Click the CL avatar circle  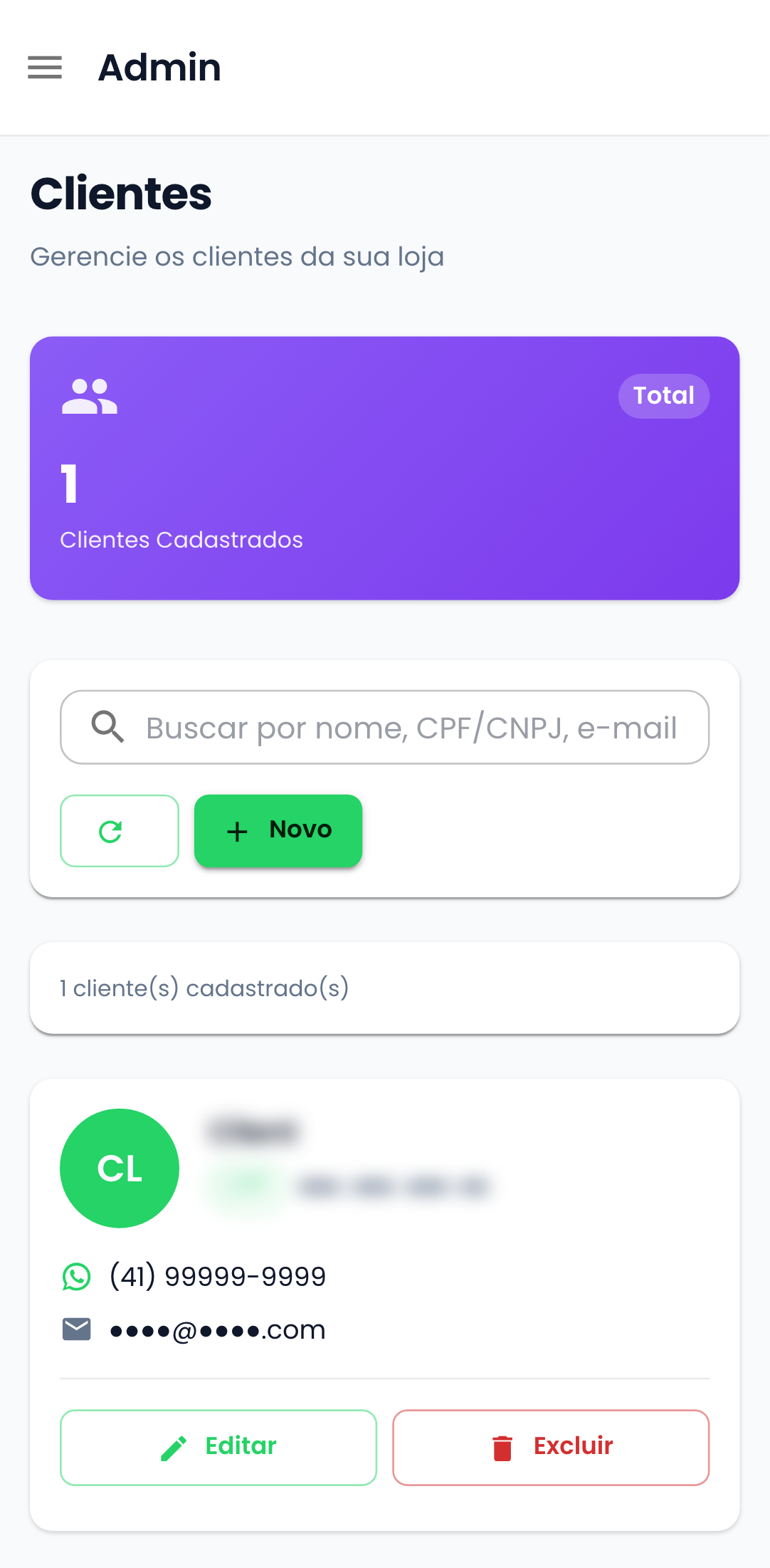pos(119,1168)
